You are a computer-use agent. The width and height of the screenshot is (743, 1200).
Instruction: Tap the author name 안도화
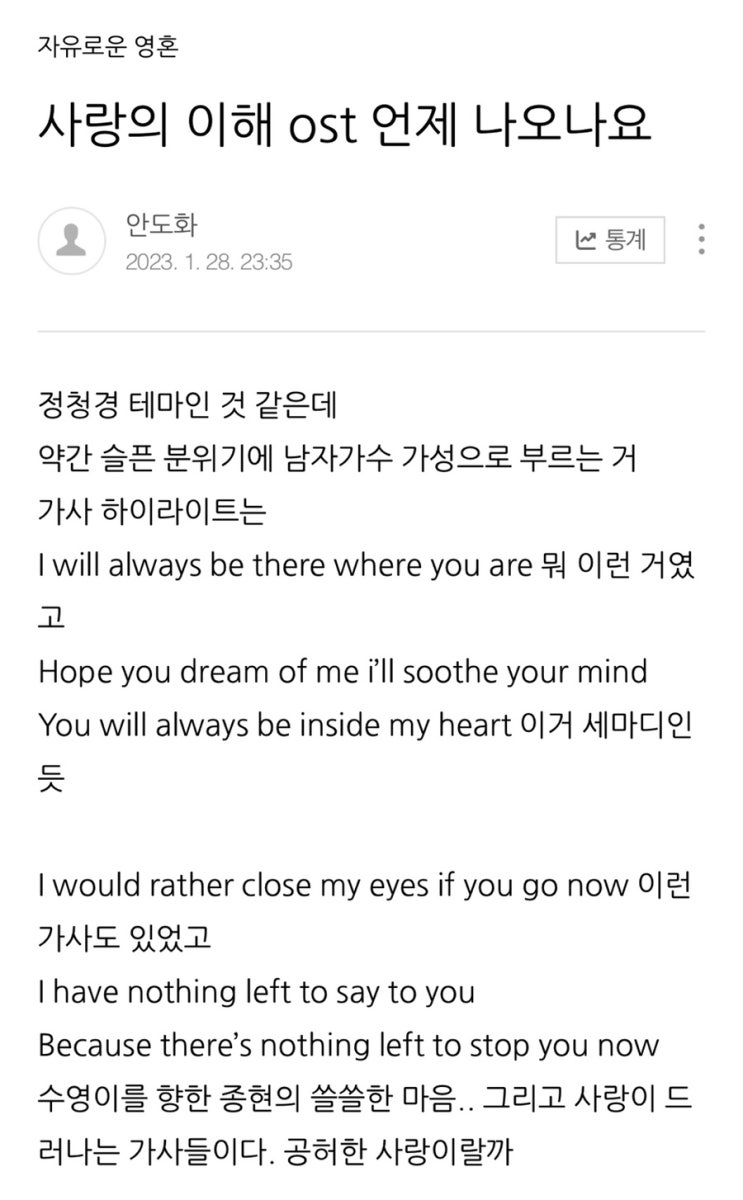point(158,224)
